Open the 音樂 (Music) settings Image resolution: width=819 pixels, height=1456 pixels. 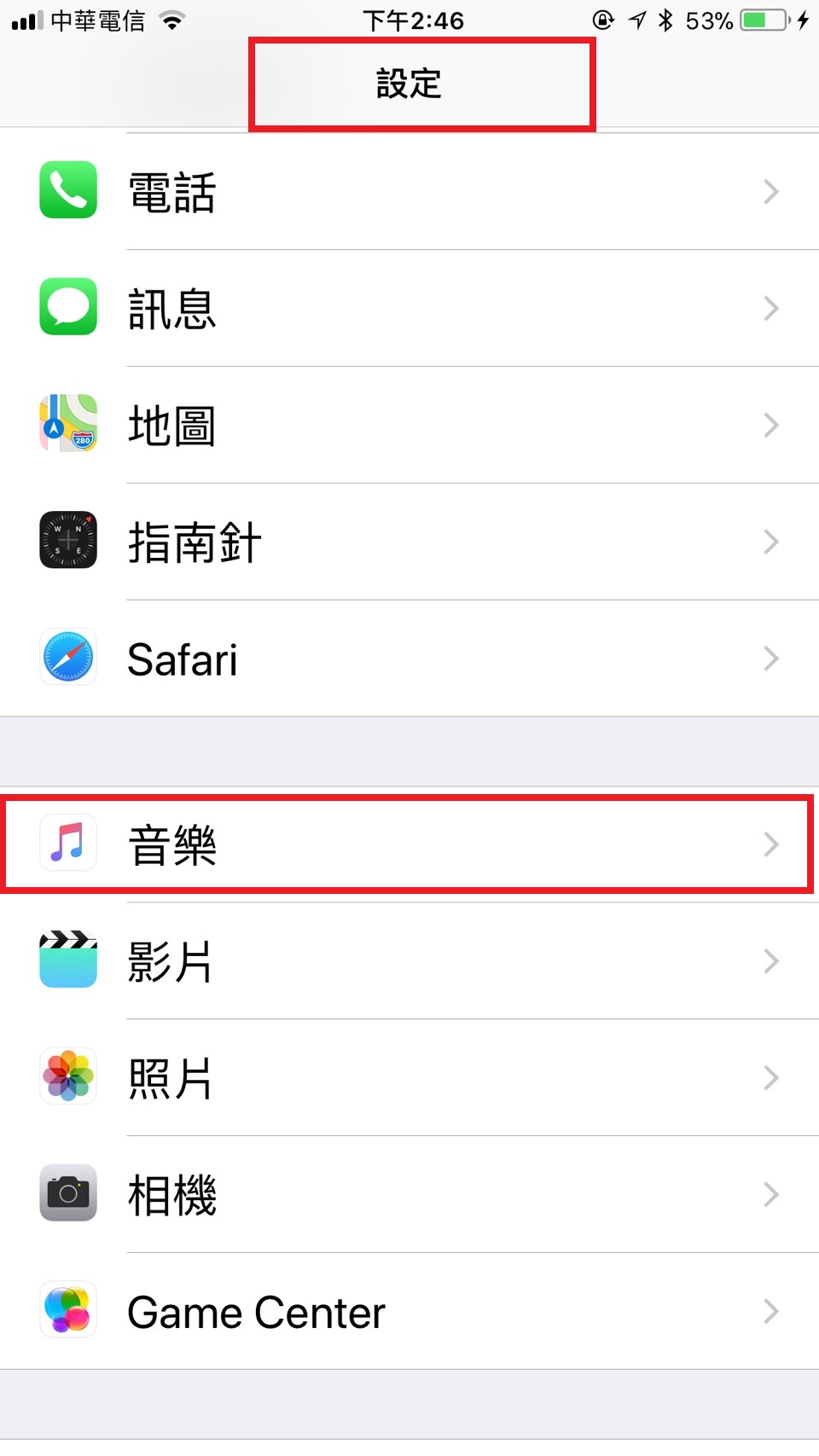pyautogui.click(x=409, y=844)
